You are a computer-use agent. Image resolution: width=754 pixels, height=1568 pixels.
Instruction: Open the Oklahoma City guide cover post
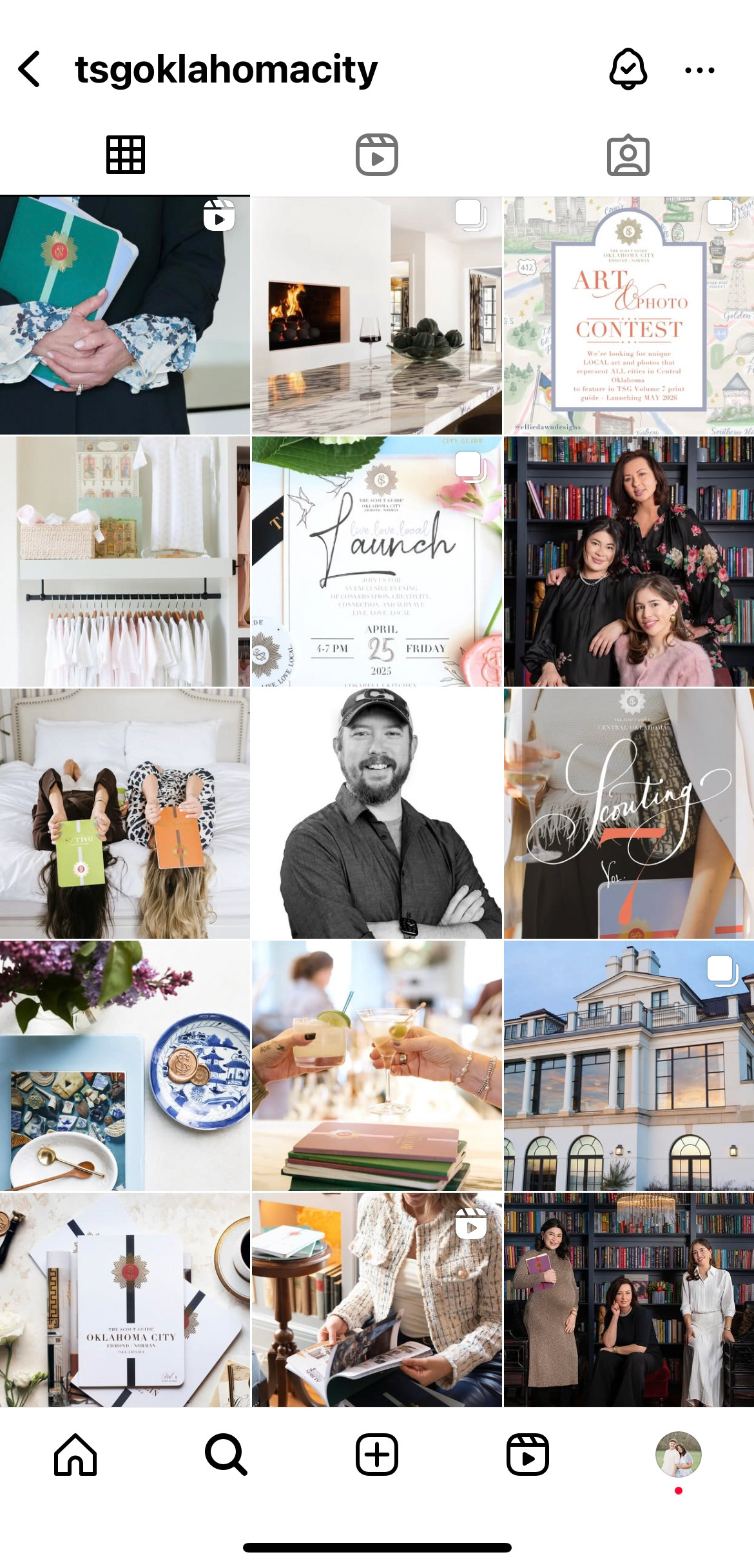click(x=125, y=1299)
